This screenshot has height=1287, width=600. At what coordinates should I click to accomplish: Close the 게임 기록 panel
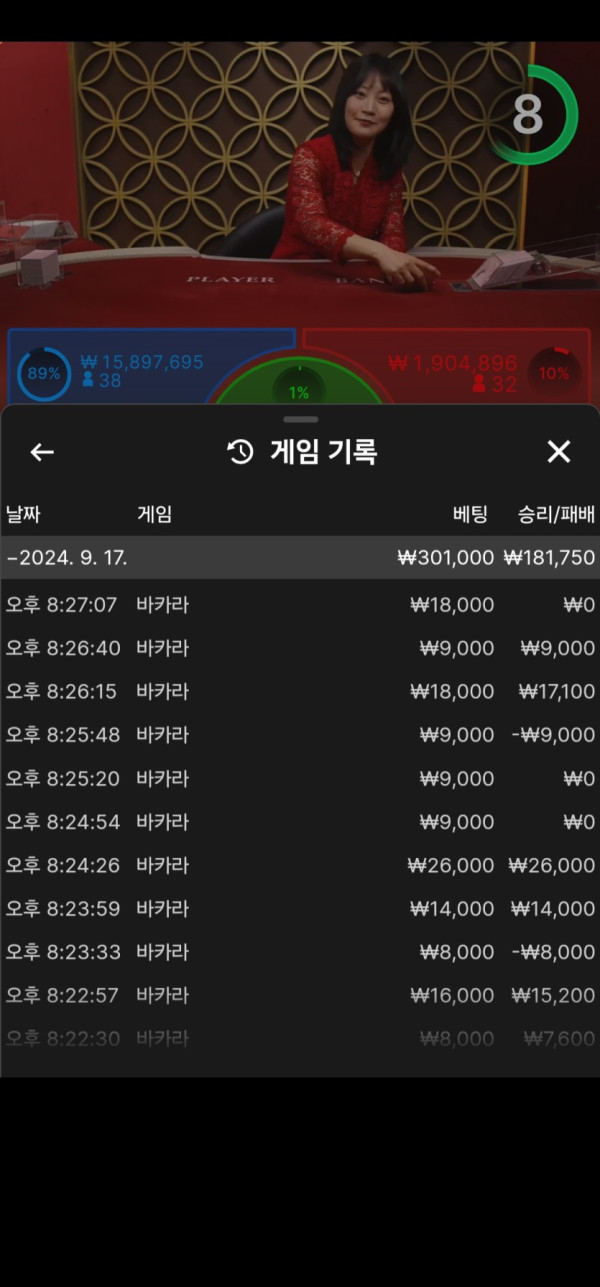click(558, 452)
